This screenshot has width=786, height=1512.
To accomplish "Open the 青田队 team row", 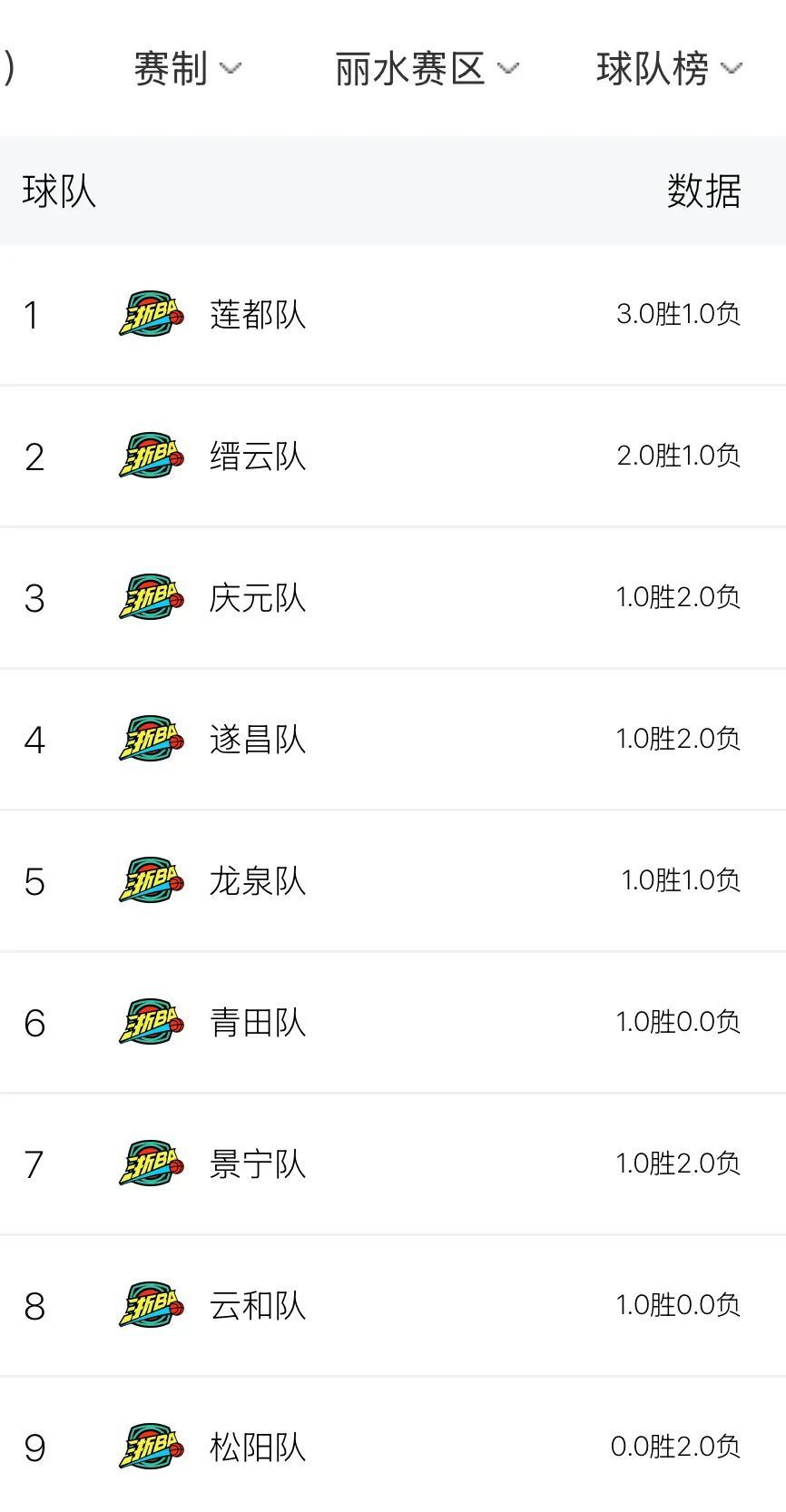I will (x=393, y=1023).
